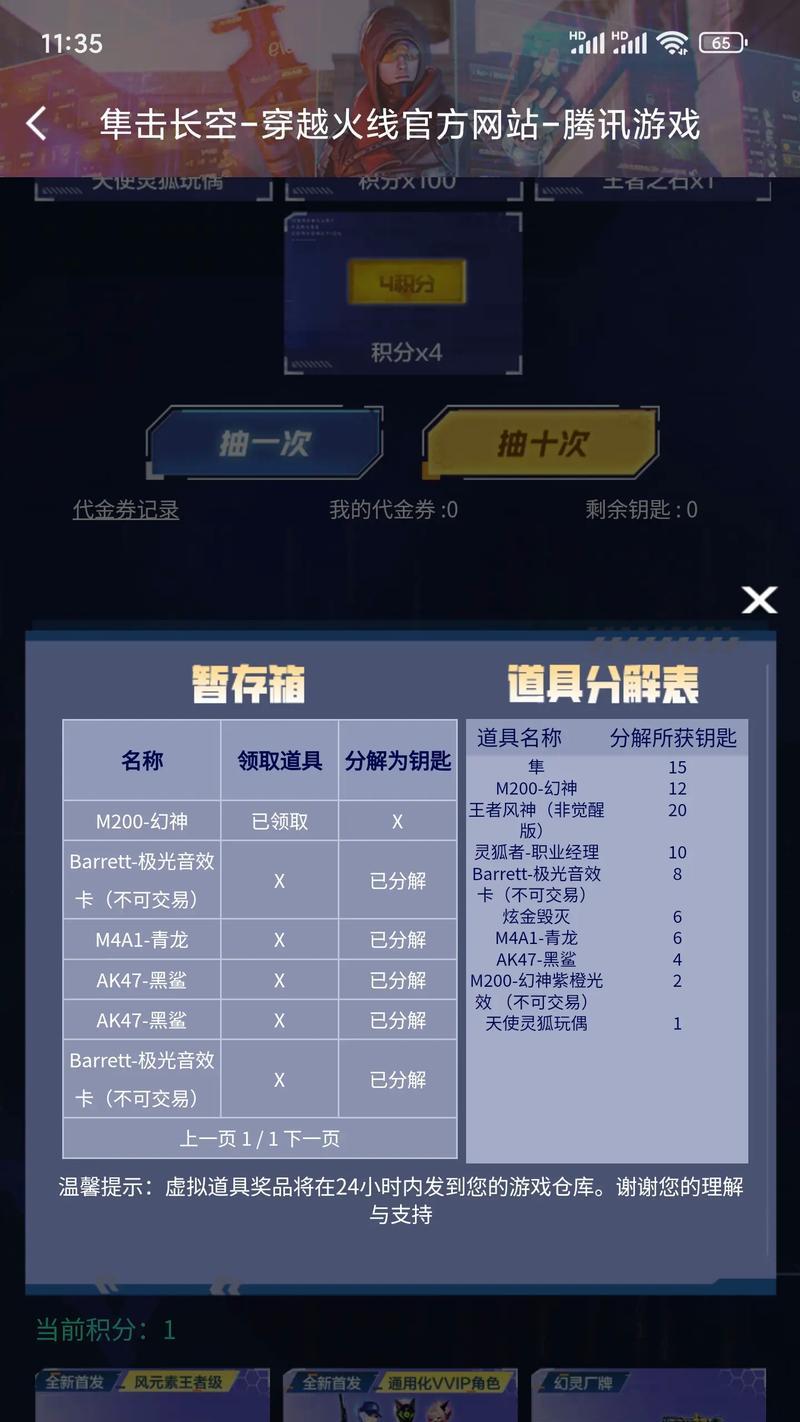Go to next page with 下一页
The width and height of the screenshot is (800, 1422).
[x=312, y=1139]
